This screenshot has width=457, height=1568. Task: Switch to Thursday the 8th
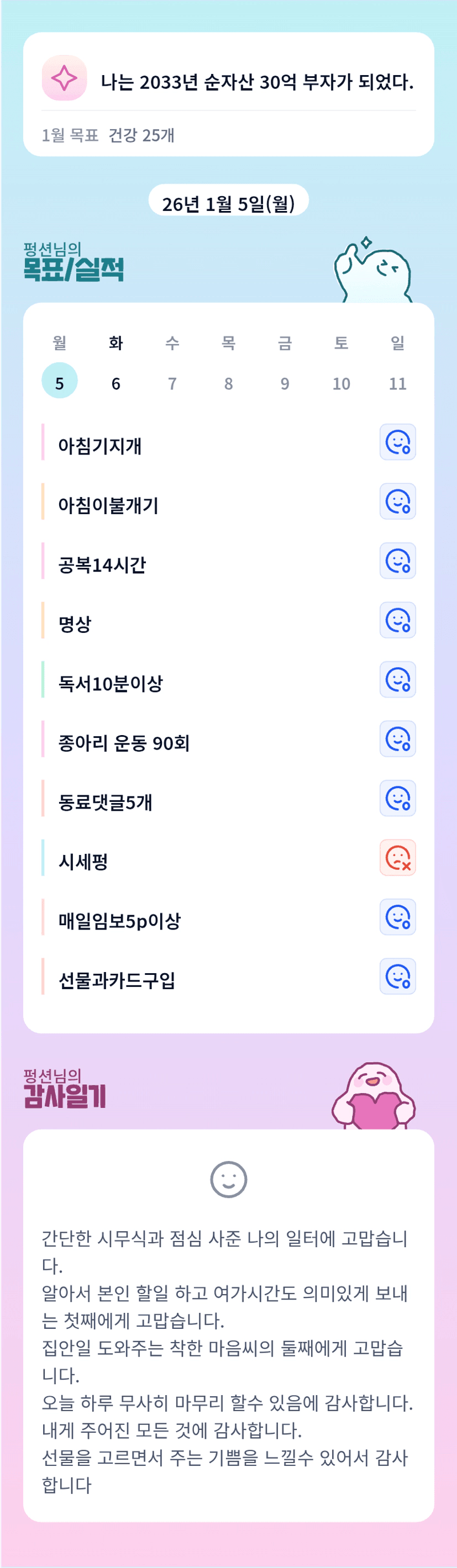pyautogui.click(x=229, y=382)
